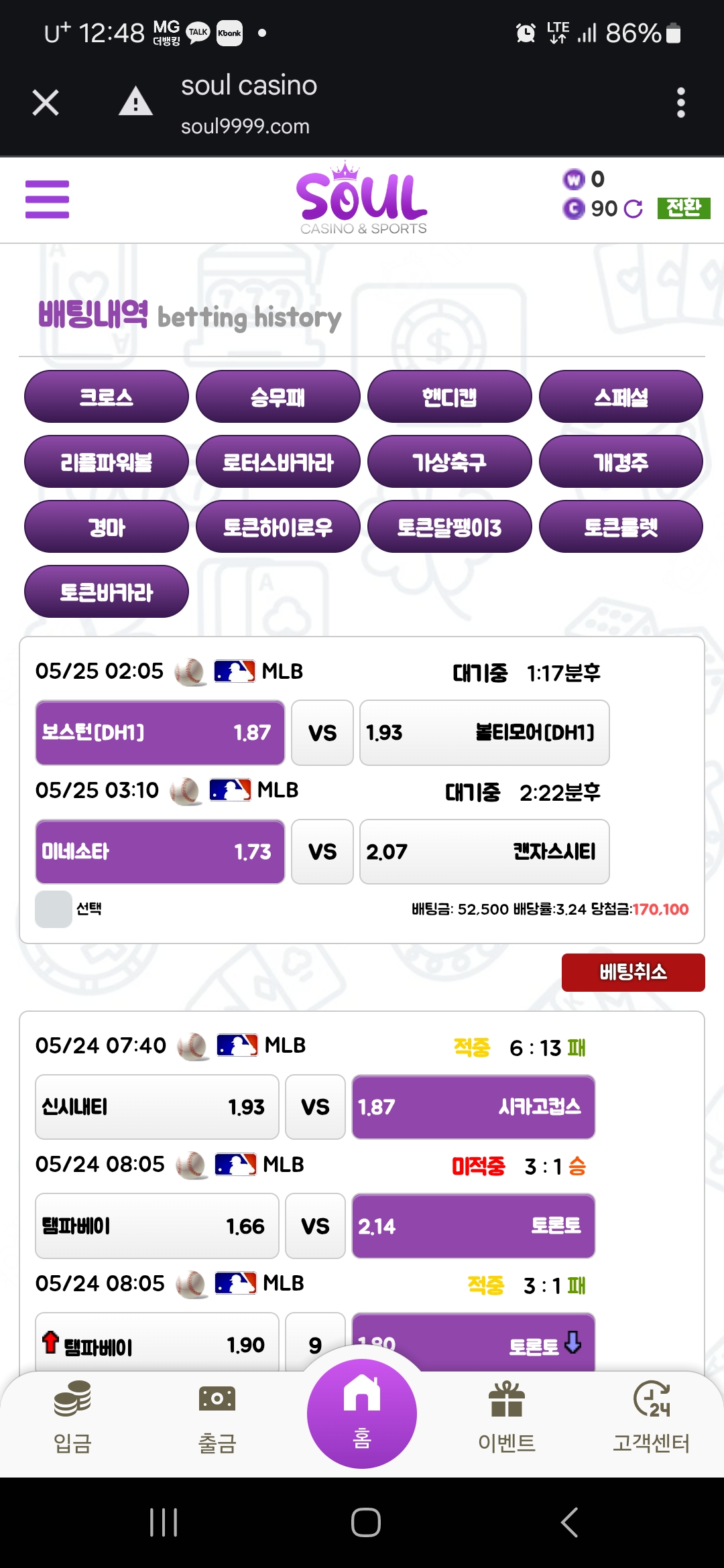The width and height of the screenshot is (724, 1568).
Task: Go to the 입금 deposit page
Action: (x=72, y=1417)
